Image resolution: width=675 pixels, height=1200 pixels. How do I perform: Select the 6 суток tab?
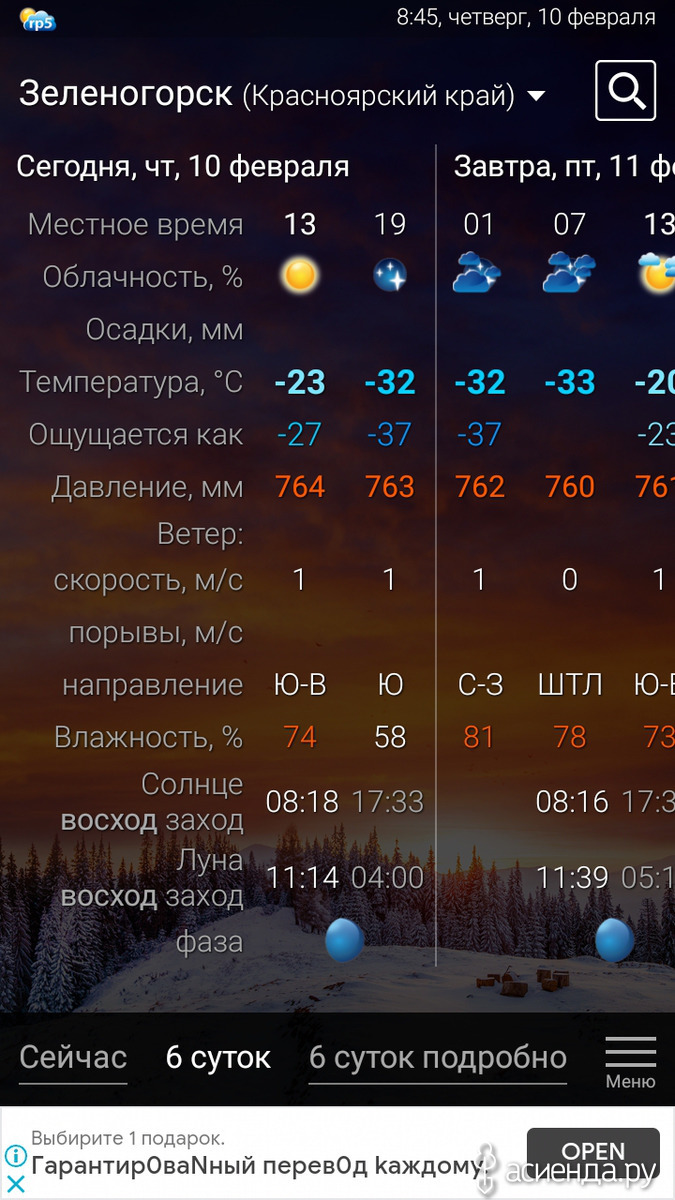[x=218, y=1057]
